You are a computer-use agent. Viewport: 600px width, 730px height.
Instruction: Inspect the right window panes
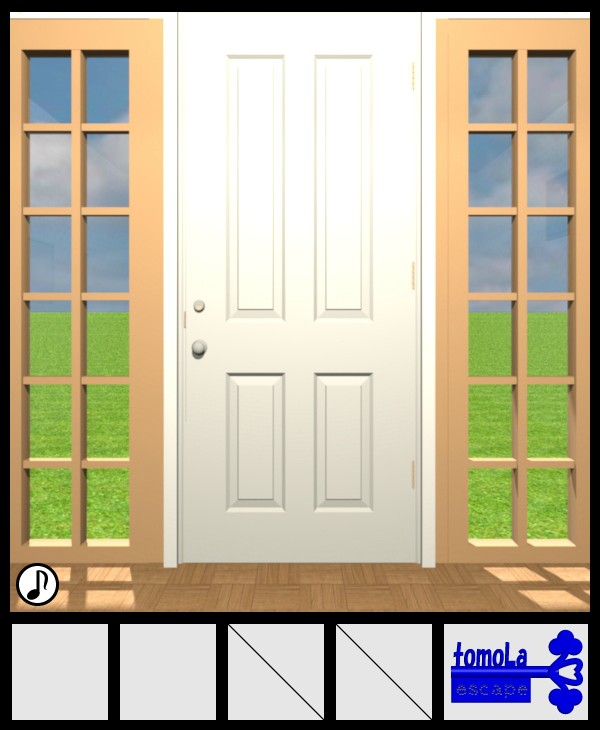[519, 298]
